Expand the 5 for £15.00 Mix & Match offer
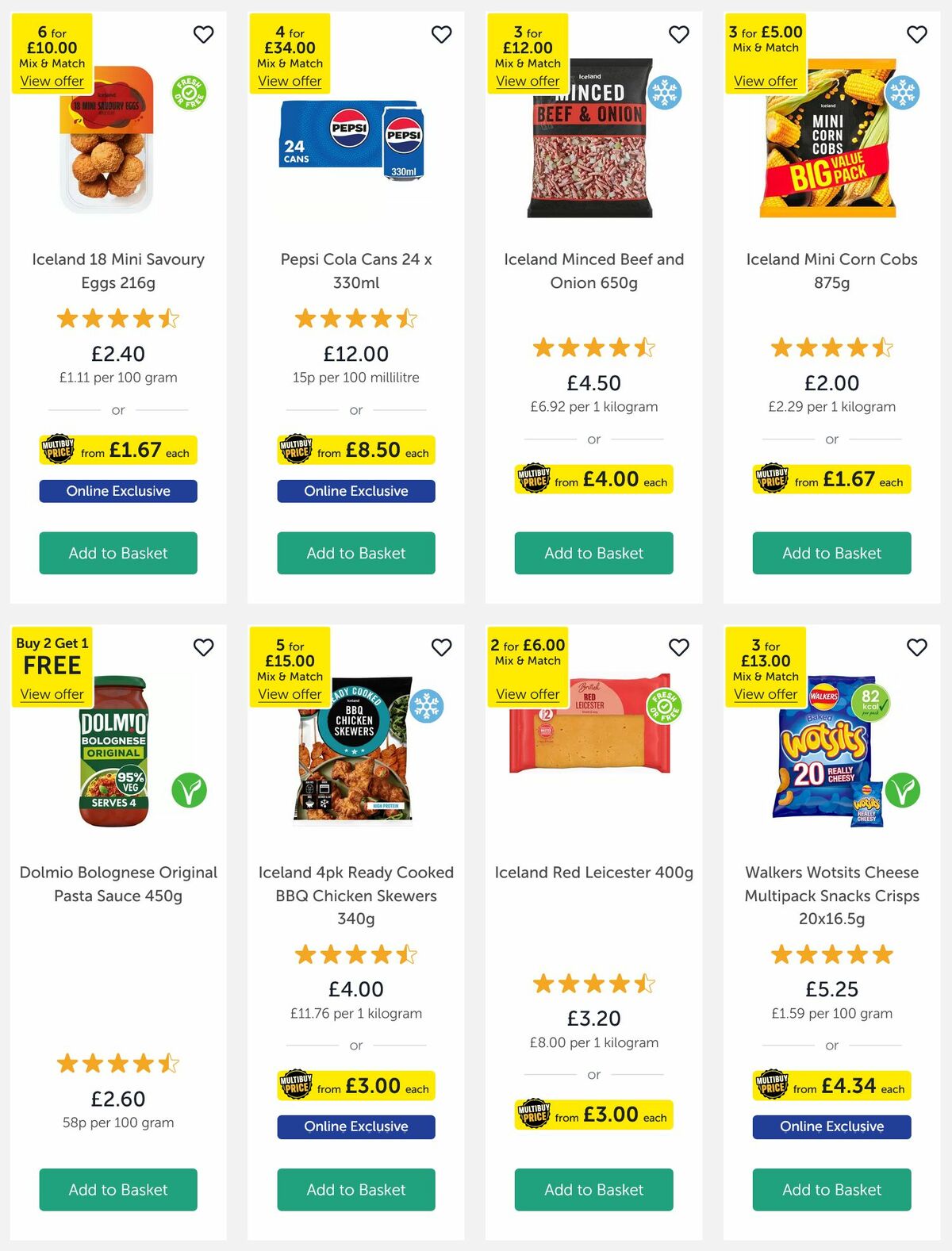Screen dimensions: 952x1251 pyautogui.click(x=289, y=693)
